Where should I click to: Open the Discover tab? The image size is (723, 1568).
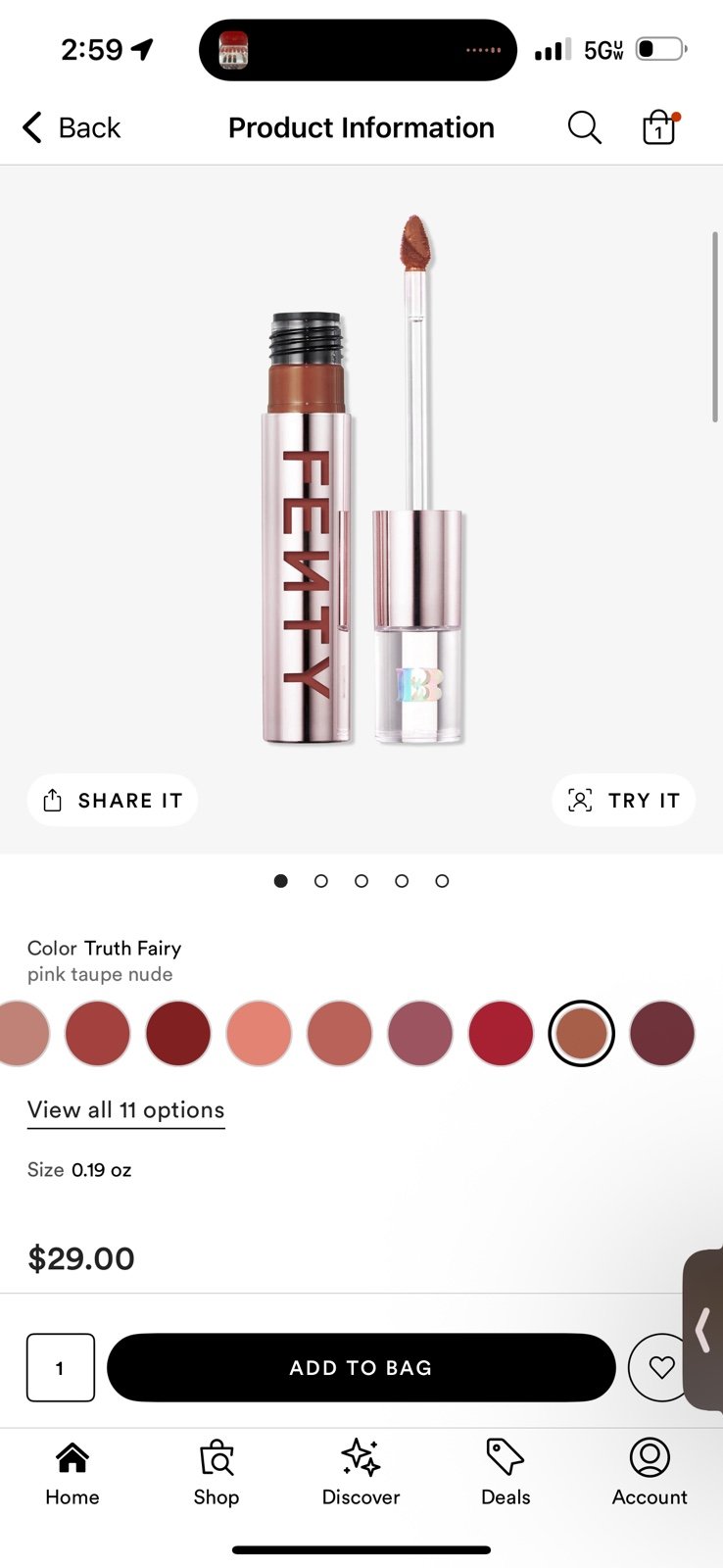click(x=361, y=1473)
